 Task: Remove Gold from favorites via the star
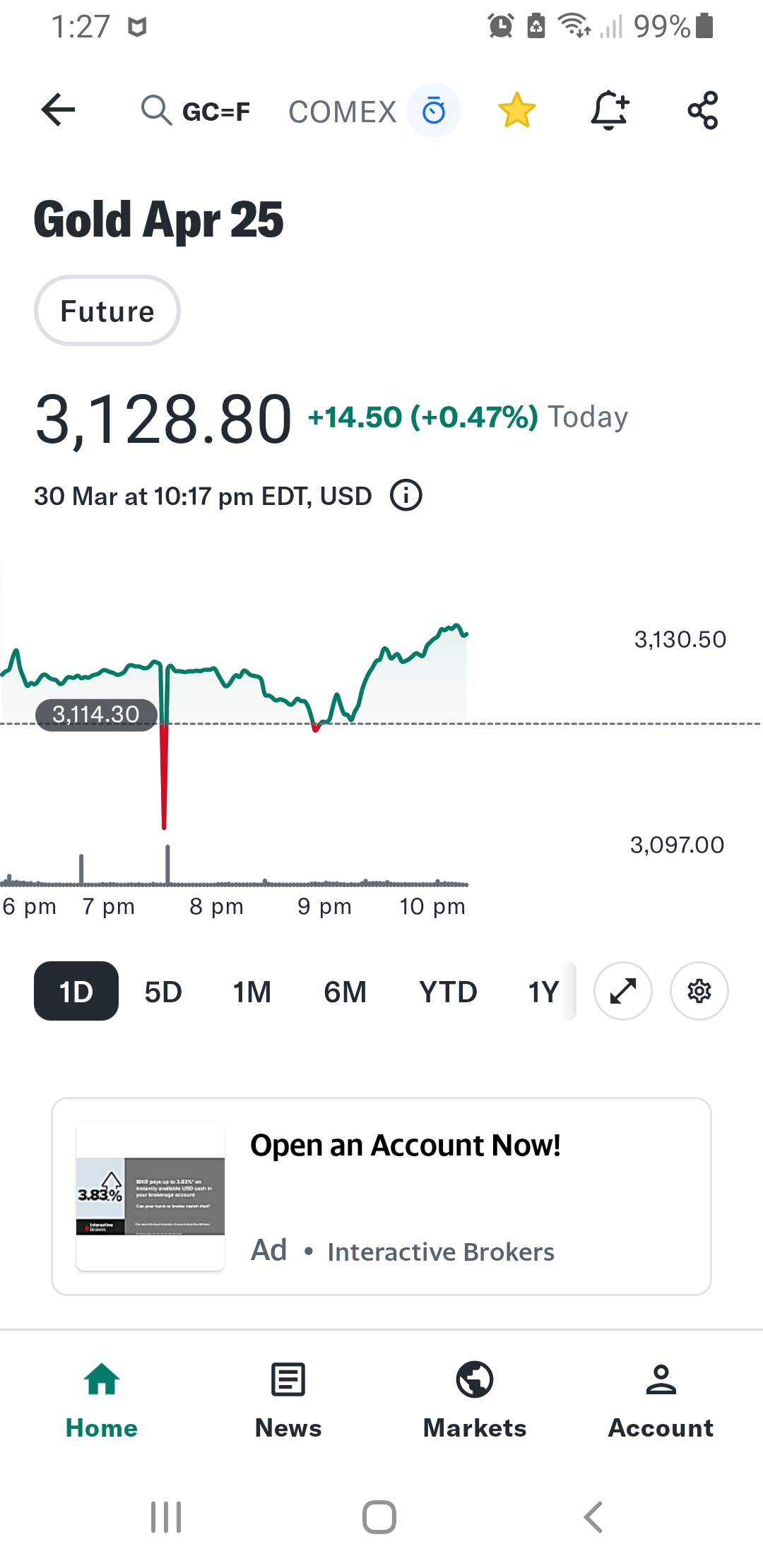tap(516, 110)
